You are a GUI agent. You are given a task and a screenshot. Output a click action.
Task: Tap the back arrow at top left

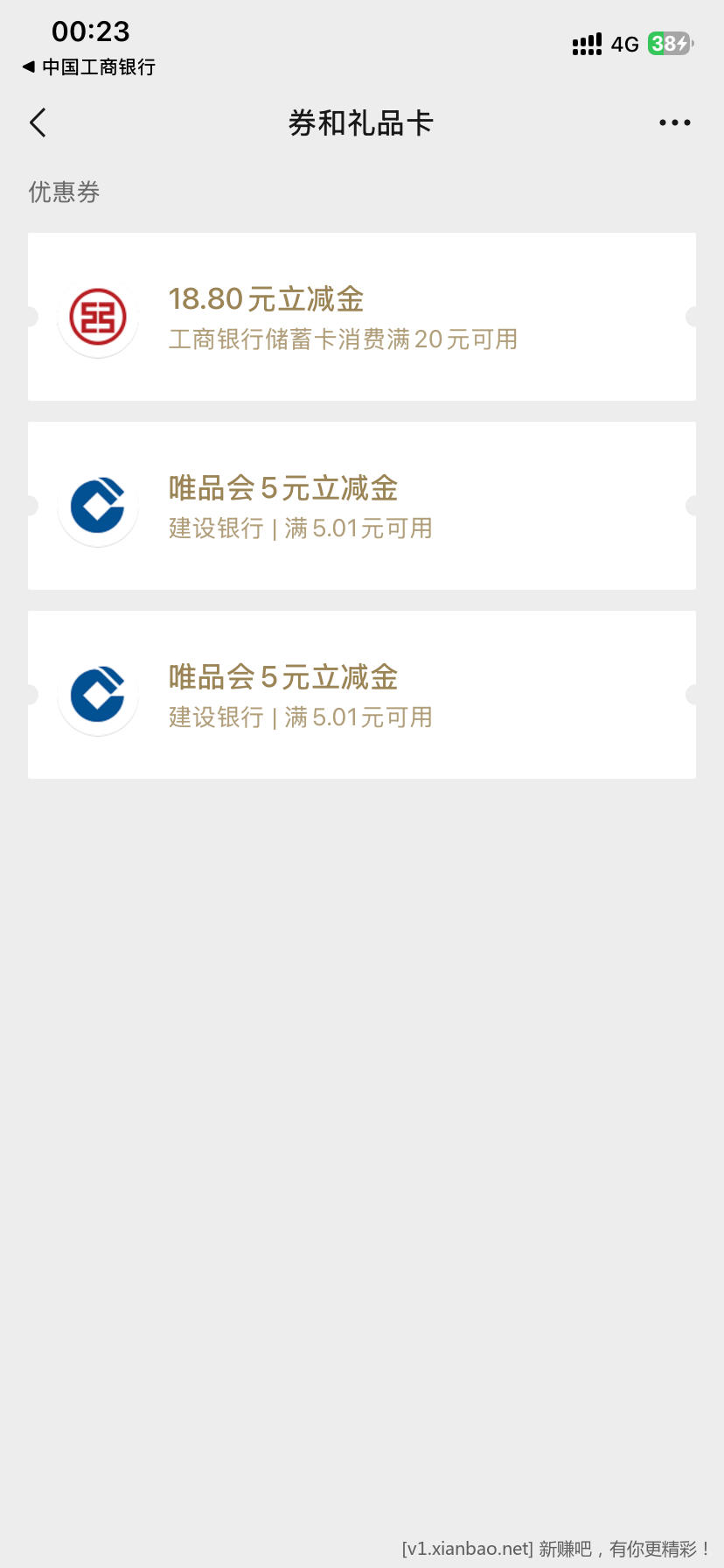[37, 122]
